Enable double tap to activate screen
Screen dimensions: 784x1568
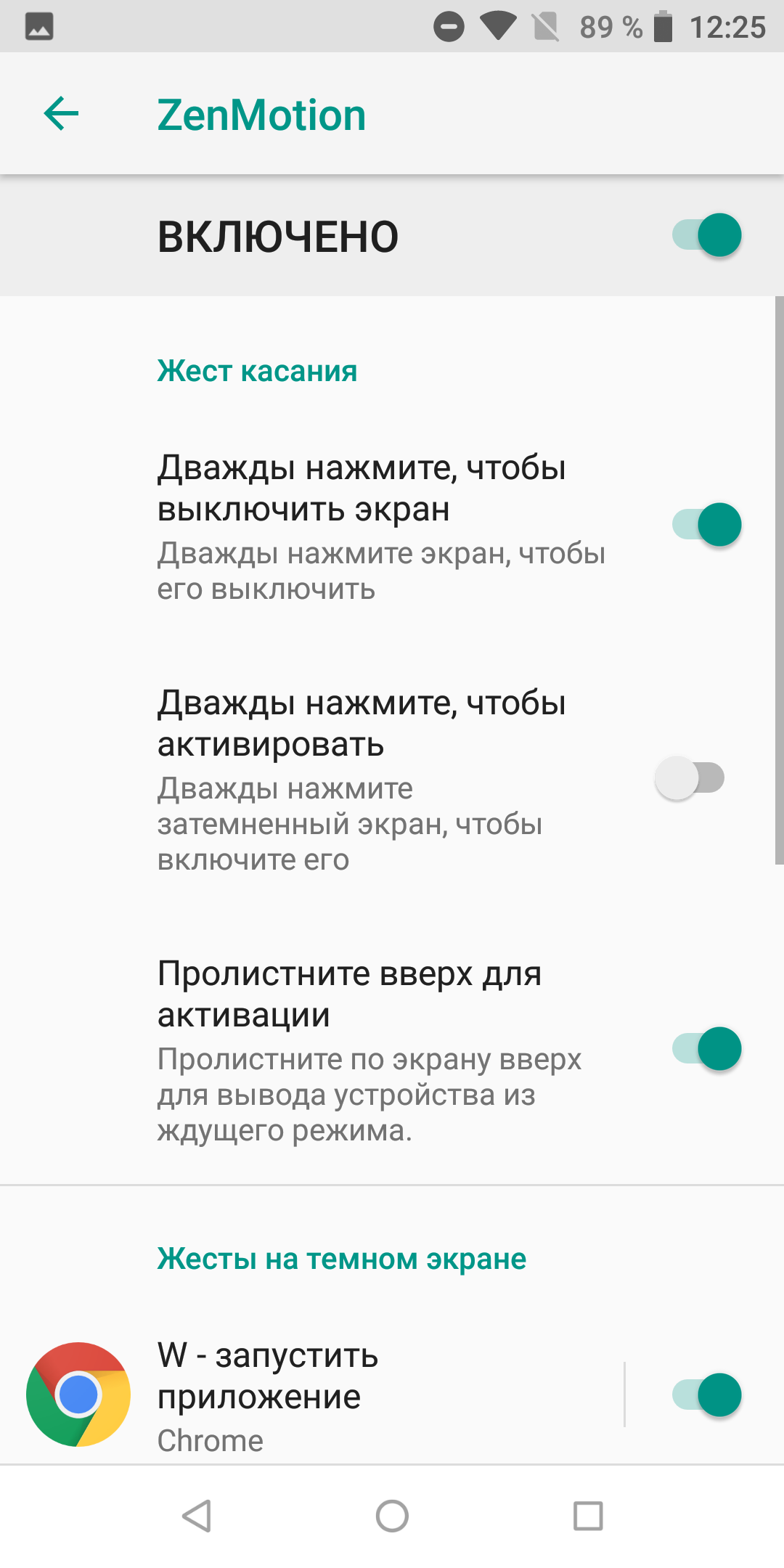click(x=690, y=777)
